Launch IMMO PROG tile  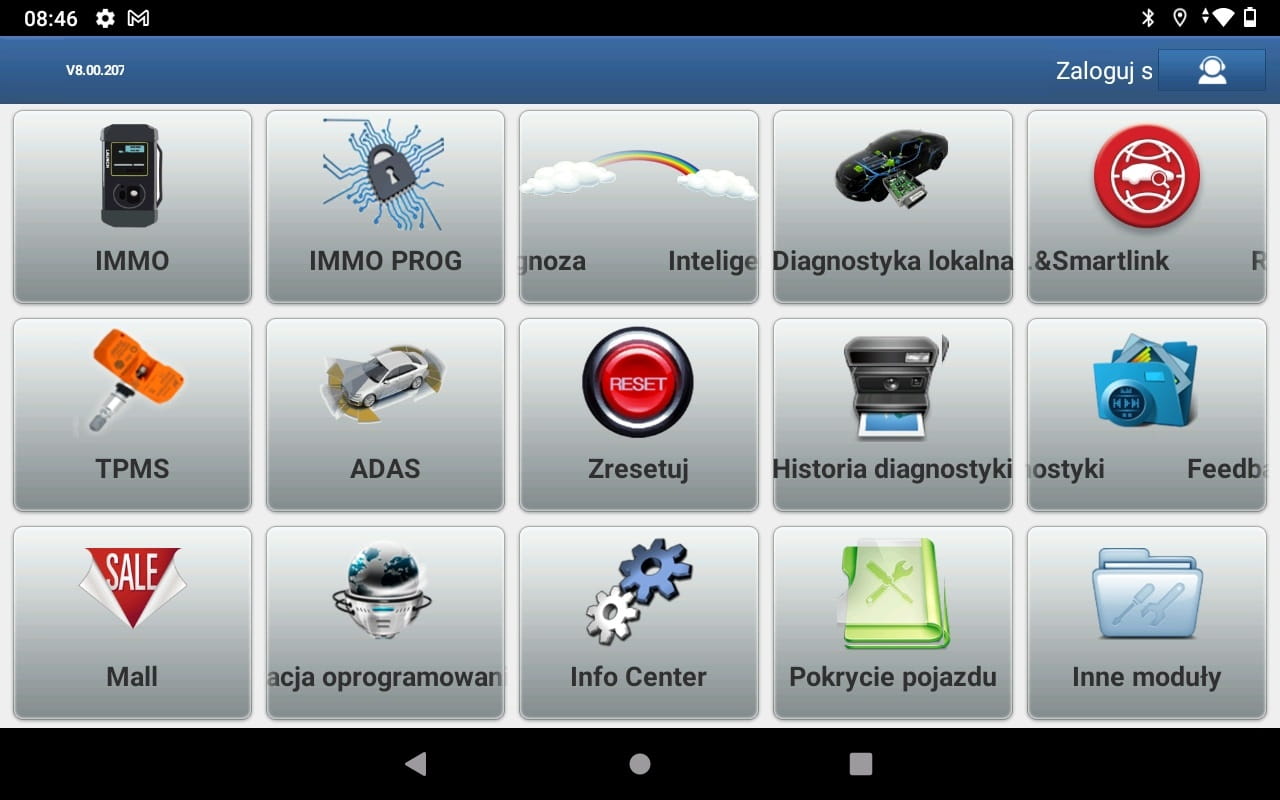[385, 207]
